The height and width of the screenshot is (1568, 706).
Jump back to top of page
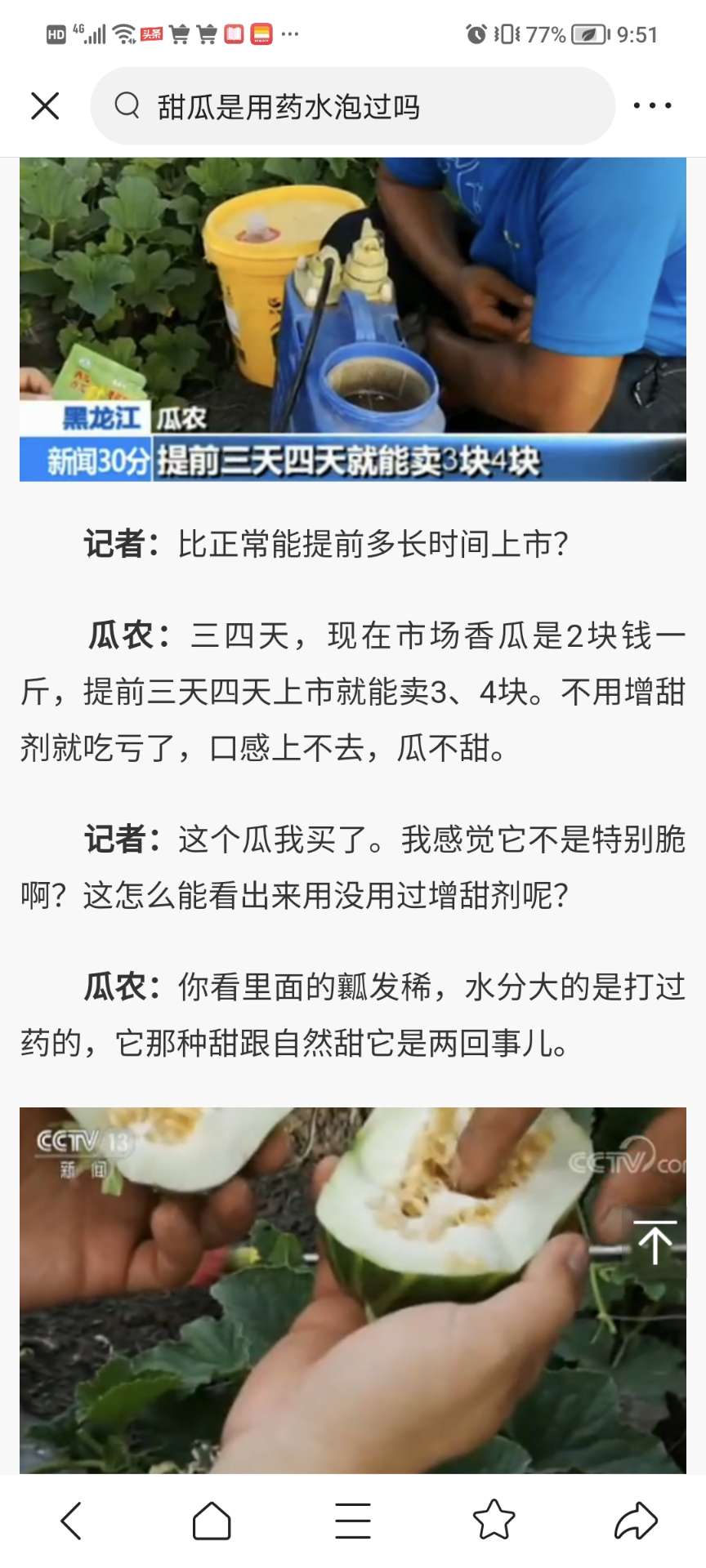tap(655, 1241)
